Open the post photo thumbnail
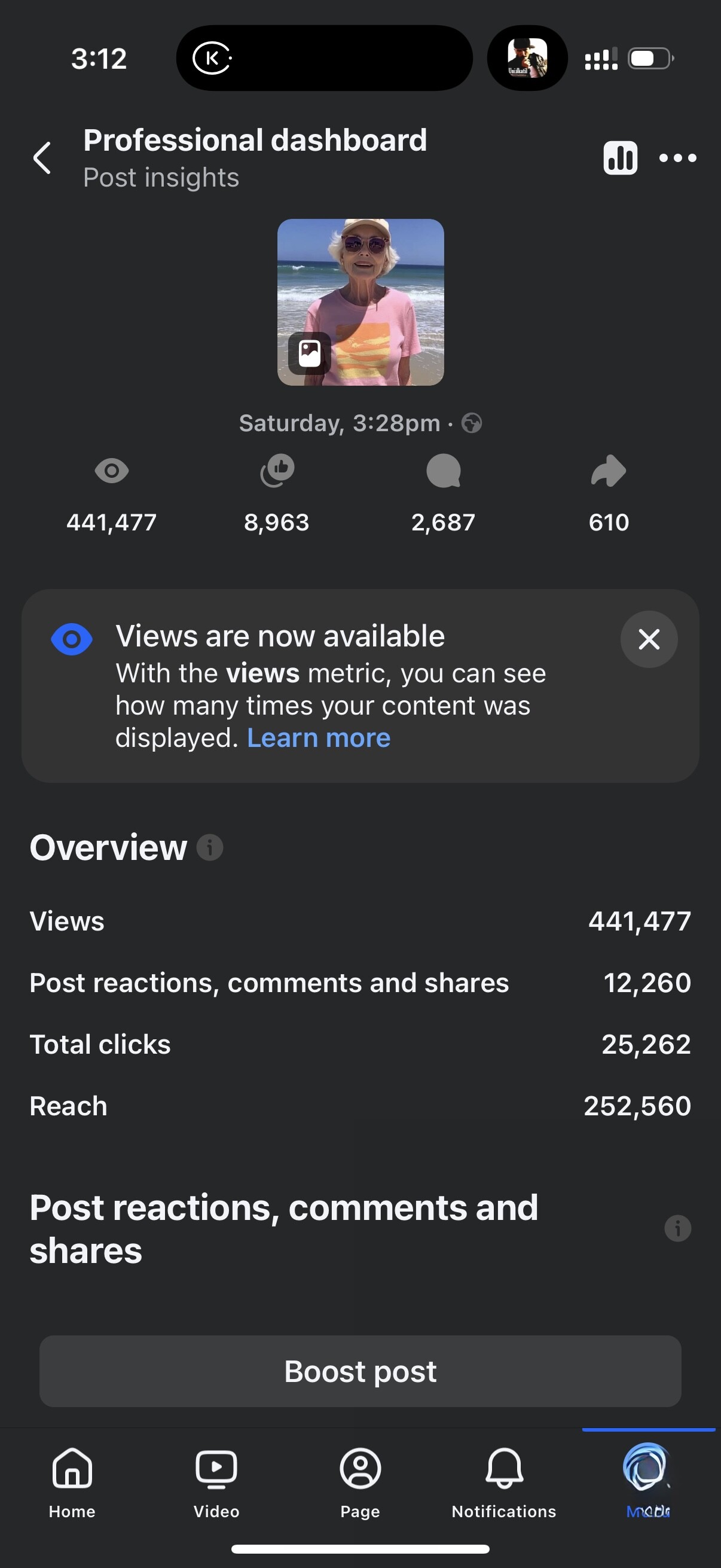The image size is (721, 1568). click(x=361, y=302)
